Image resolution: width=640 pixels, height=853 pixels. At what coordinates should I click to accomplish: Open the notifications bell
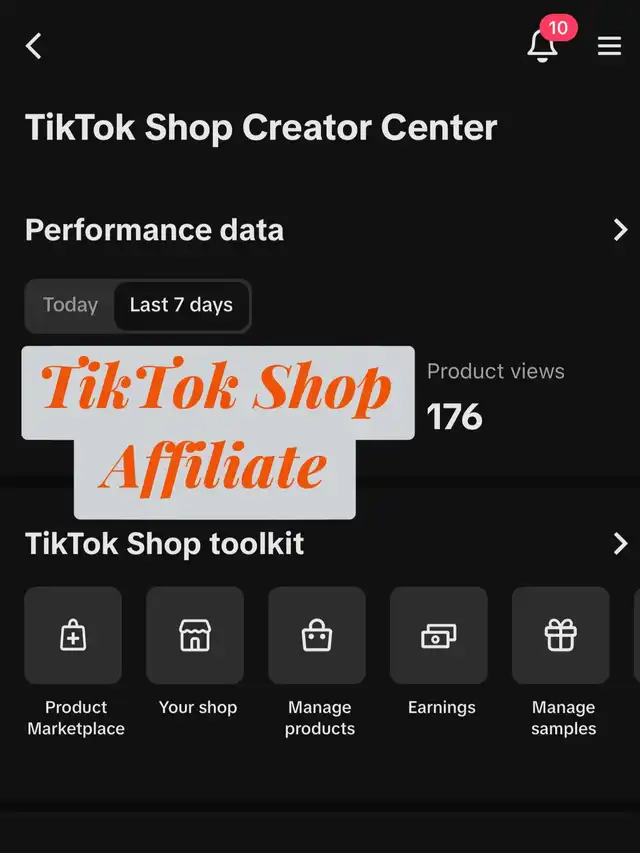[543, 45]
